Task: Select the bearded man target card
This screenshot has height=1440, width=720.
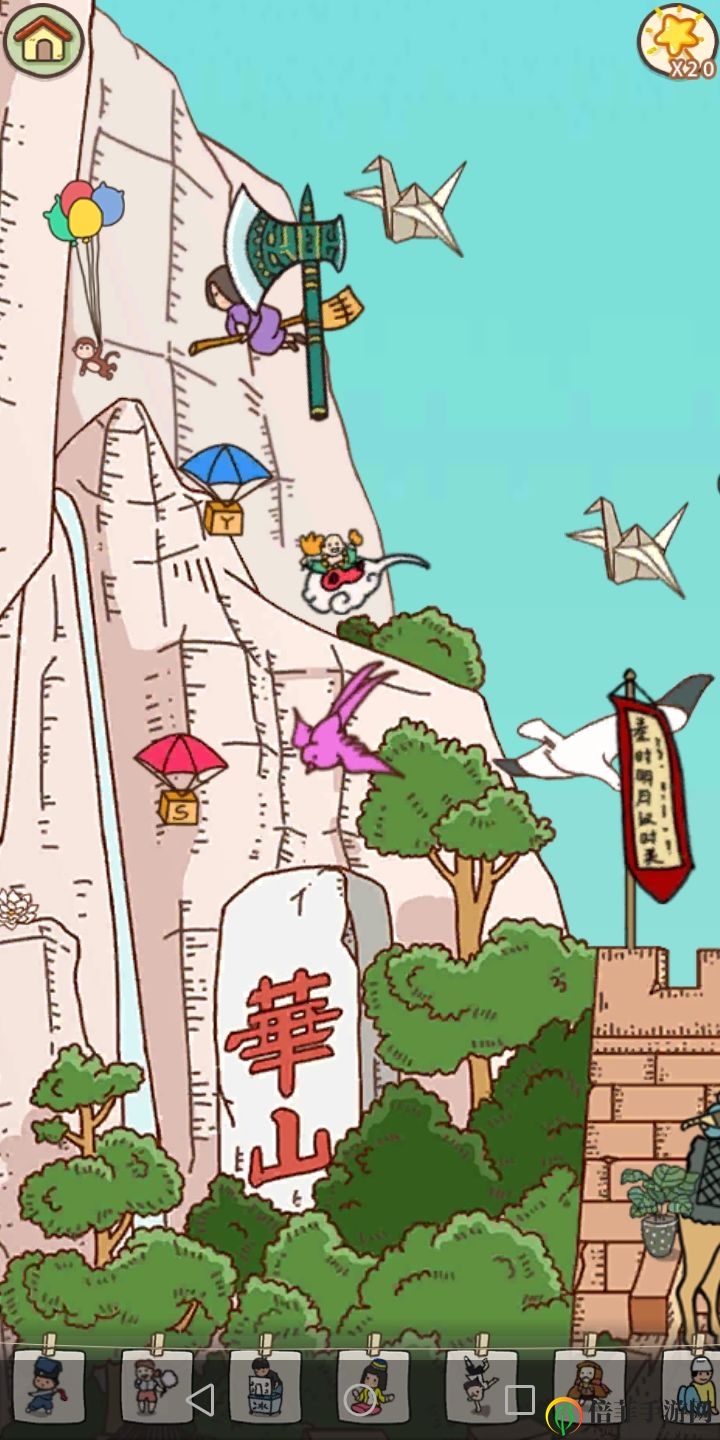Action: click(x=590, y=1385)
